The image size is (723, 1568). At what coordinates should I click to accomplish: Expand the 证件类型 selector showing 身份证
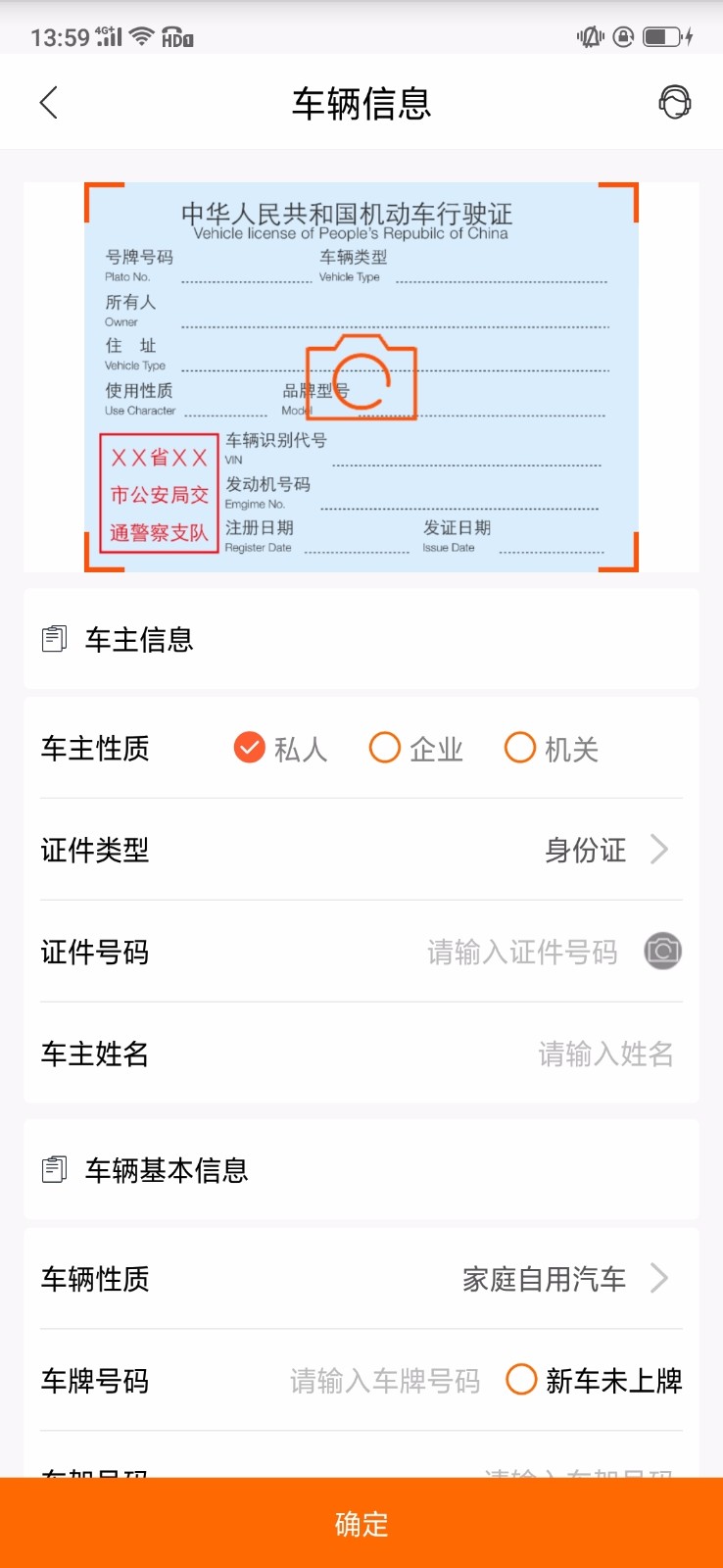(586, 850)
